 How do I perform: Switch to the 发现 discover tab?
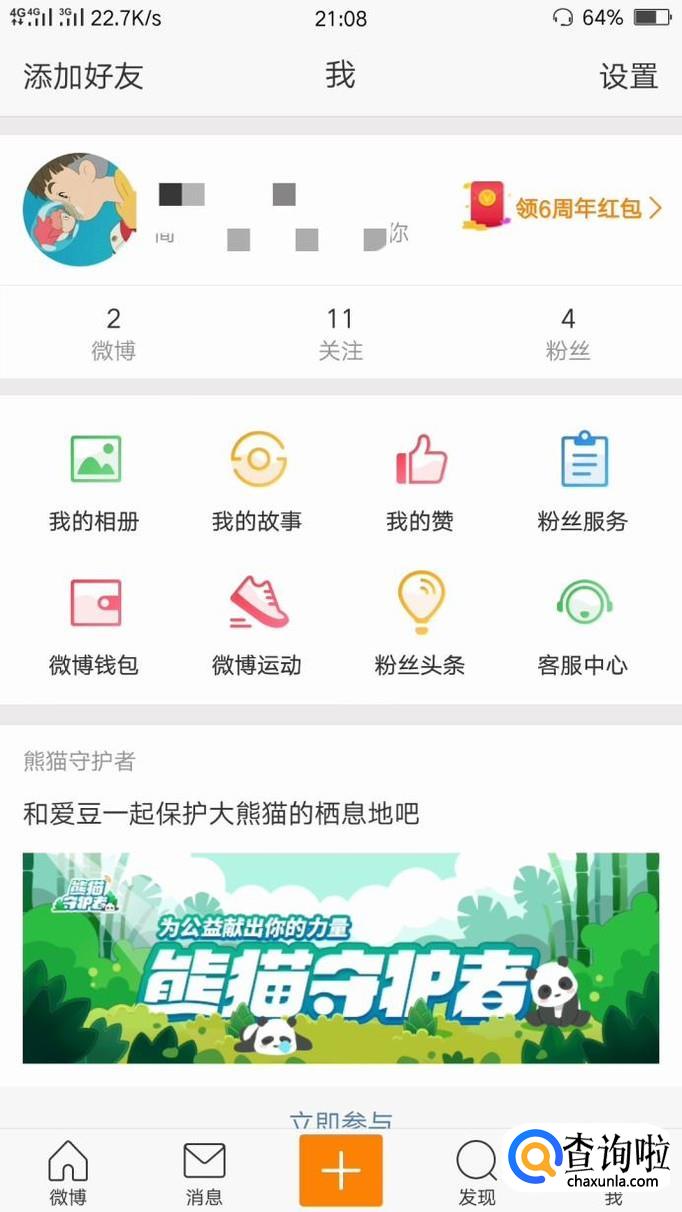point(476,1172)
